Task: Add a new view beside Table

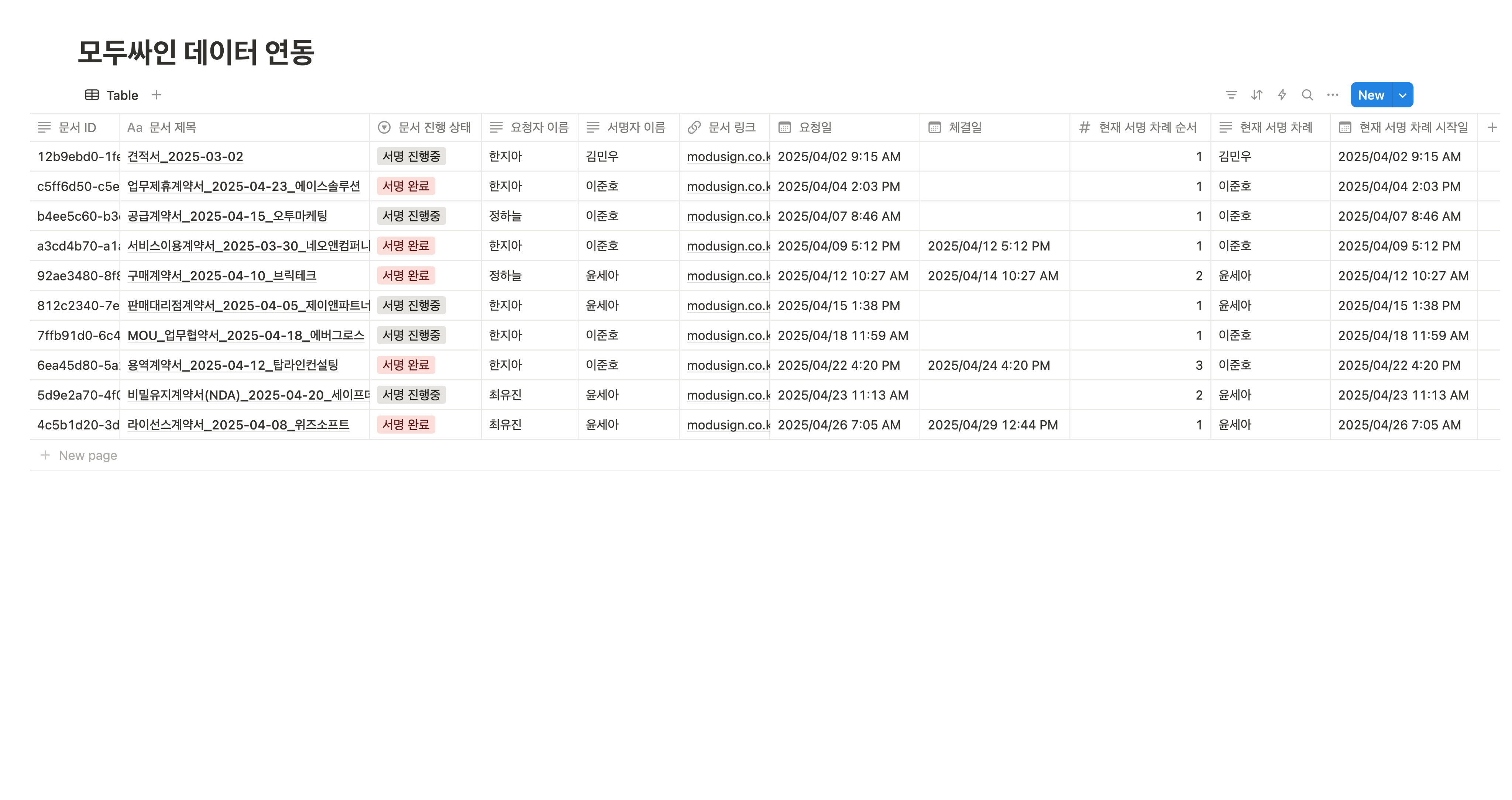Action: pyautogui.click(x=156, y=95)
